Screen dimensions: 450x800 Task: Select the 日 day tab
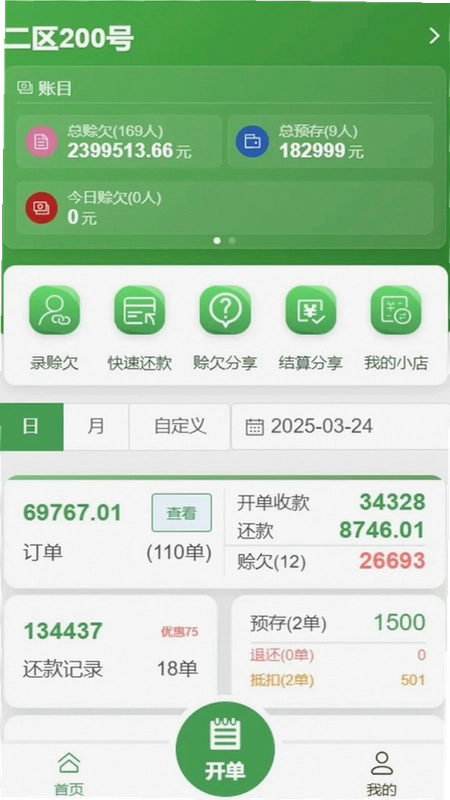32,427
